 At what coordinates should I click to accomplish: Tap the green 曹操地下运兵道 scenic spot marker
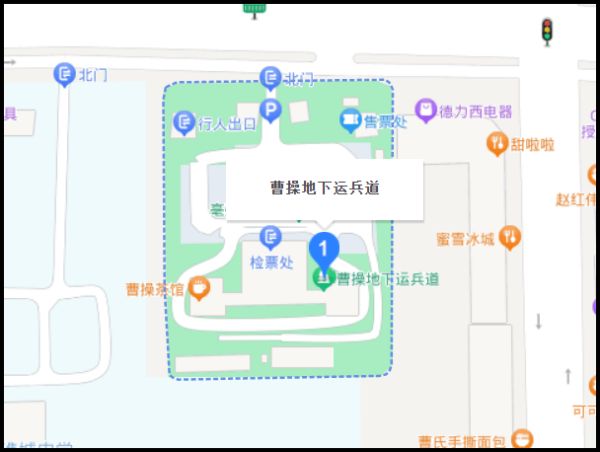click(x=323, y=279)
